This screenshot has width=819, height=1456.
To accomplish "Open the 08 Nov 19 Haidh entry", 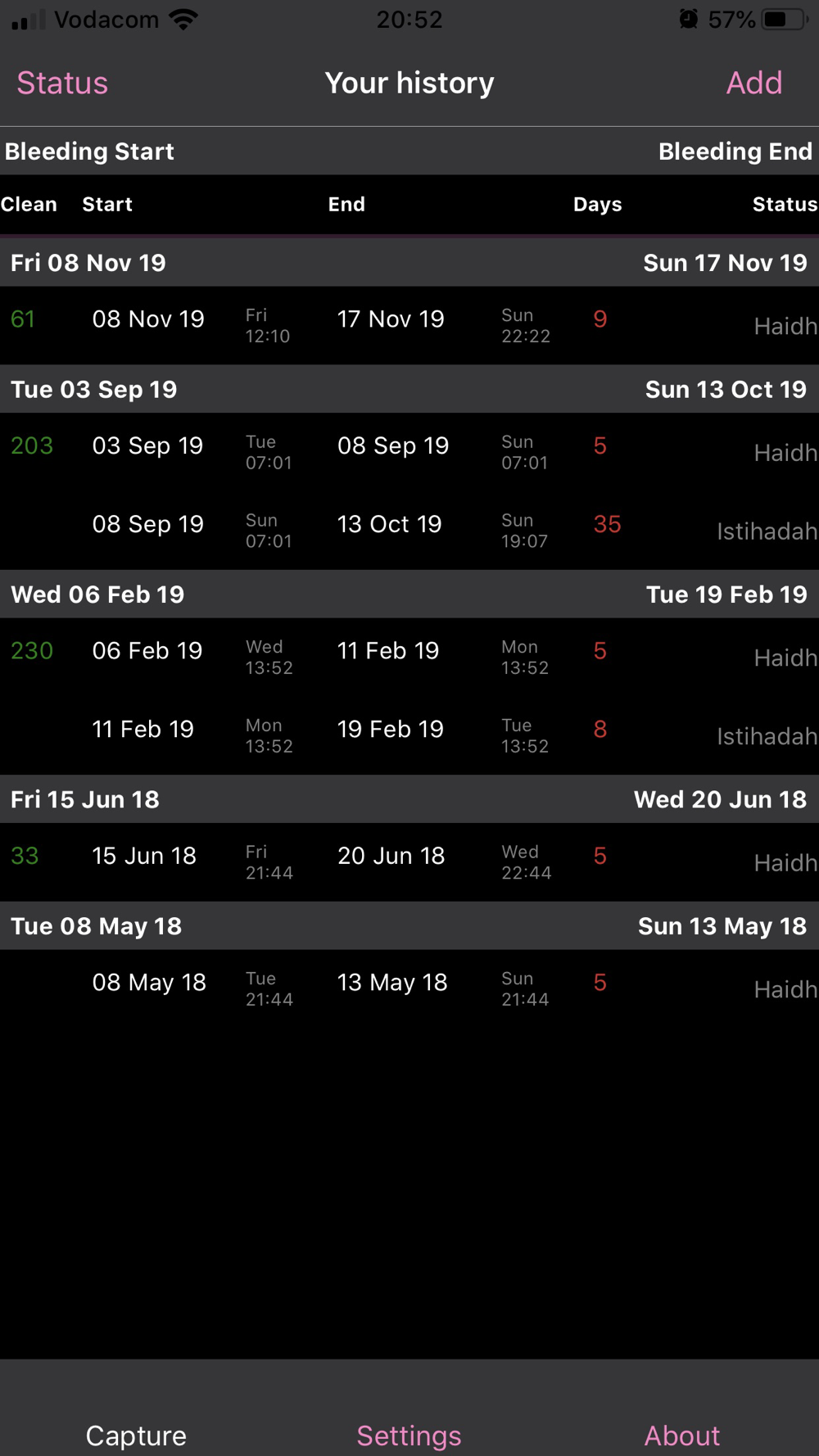I will click(409, 325).
